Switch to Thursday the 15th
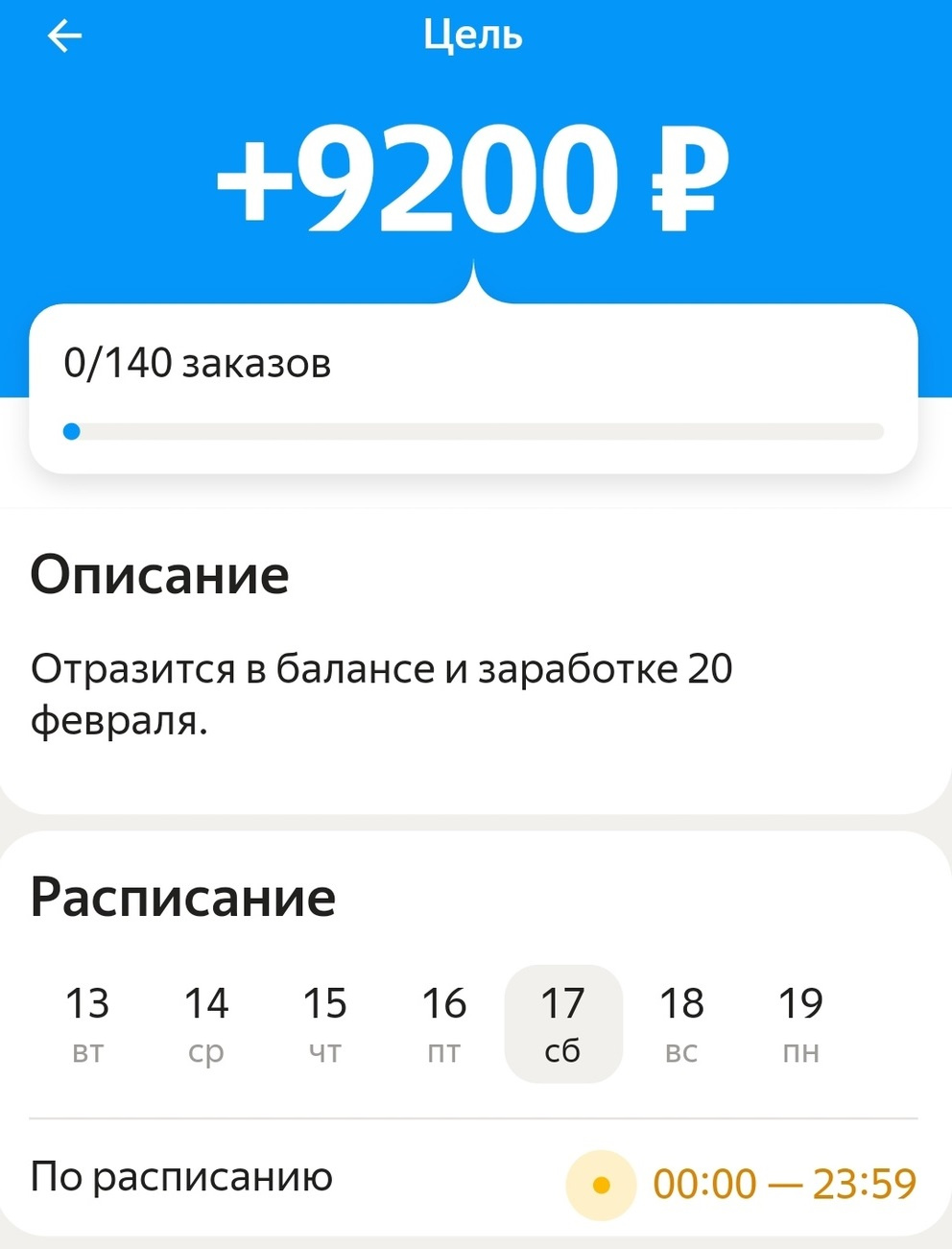The width and height of the screenshot is (952, 1249). tap(325, 1023)
